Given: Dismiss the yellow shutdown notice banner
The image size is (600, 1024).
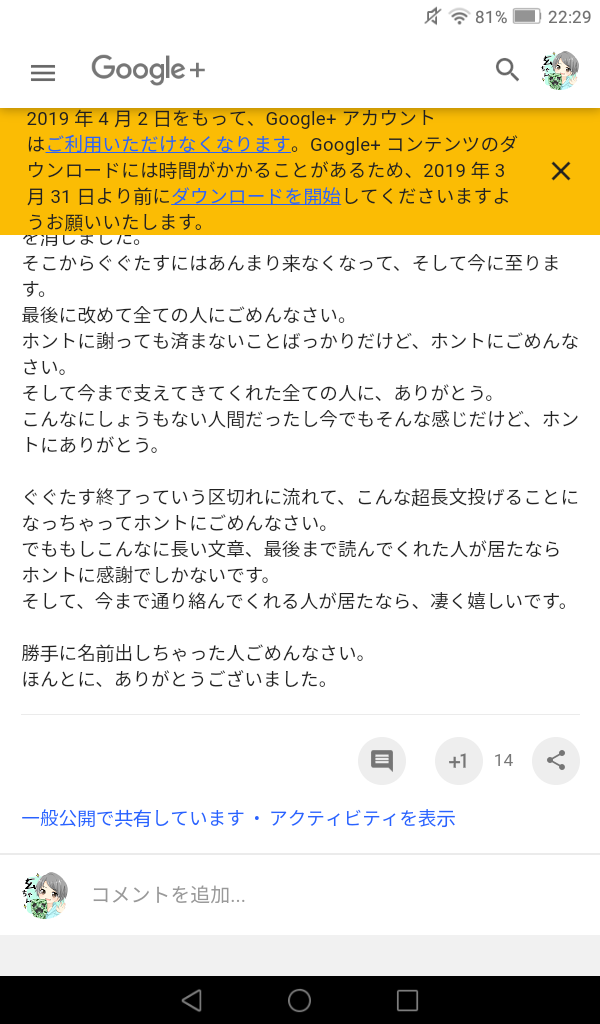Looking at the screenshot, I should click(561, 171).
